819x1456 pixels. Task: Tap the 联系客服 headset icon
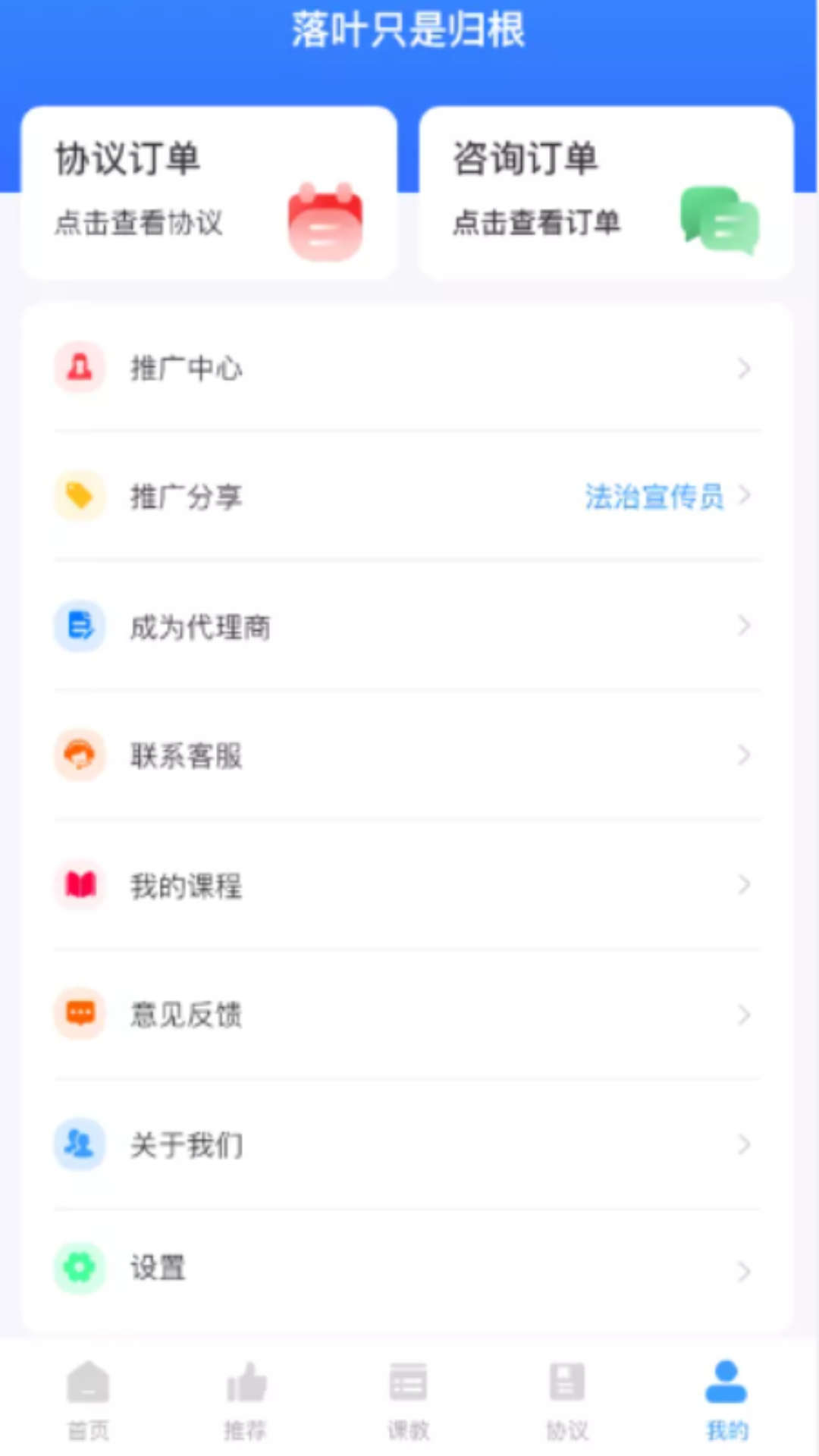pos(80,755)
